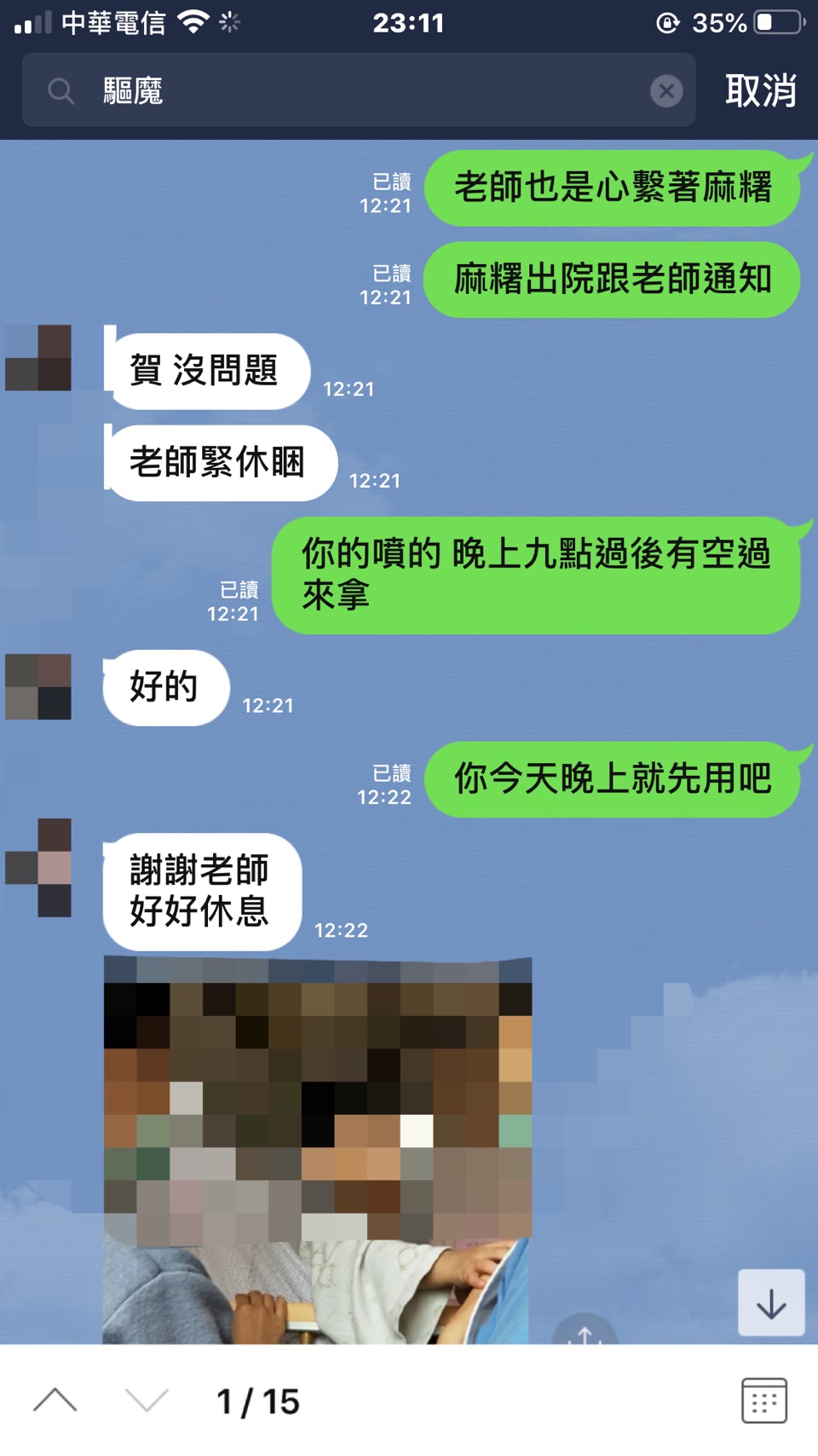Viewport: 818px width, 1456px height.
Task: Jump to latest messages with down arrow button
Action: (x=770, y=1303)
